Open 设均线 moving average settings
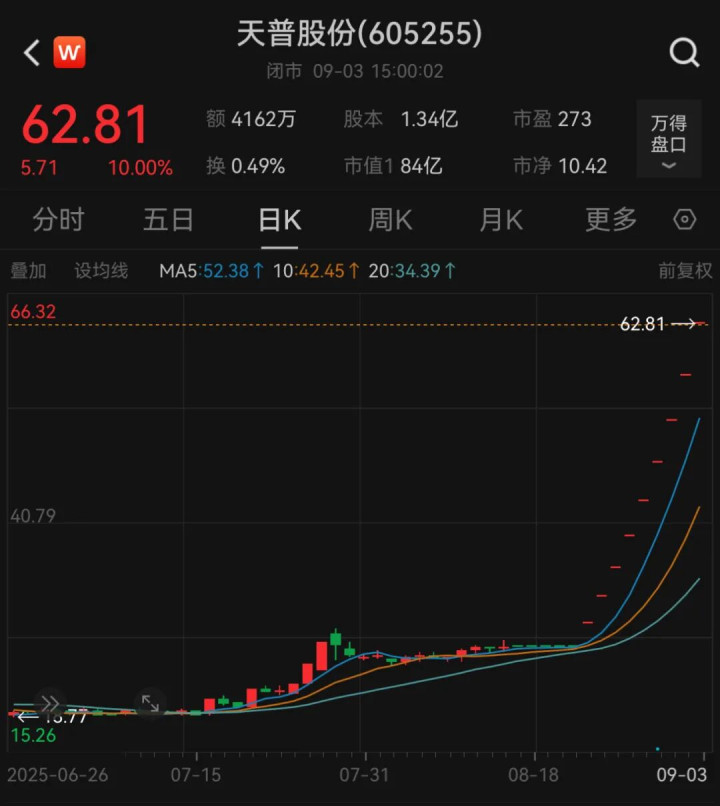This screenshot has height=806, width=720. [101, 271]
